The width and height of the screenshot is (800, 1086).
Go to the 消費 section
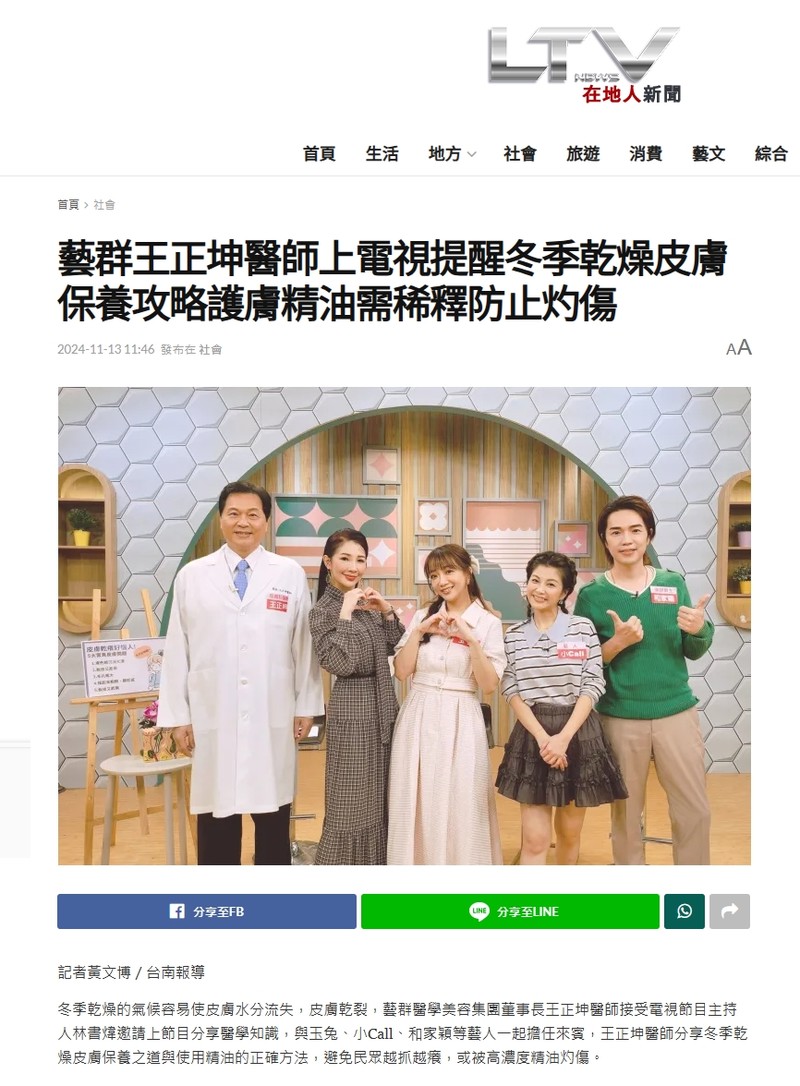646,154
